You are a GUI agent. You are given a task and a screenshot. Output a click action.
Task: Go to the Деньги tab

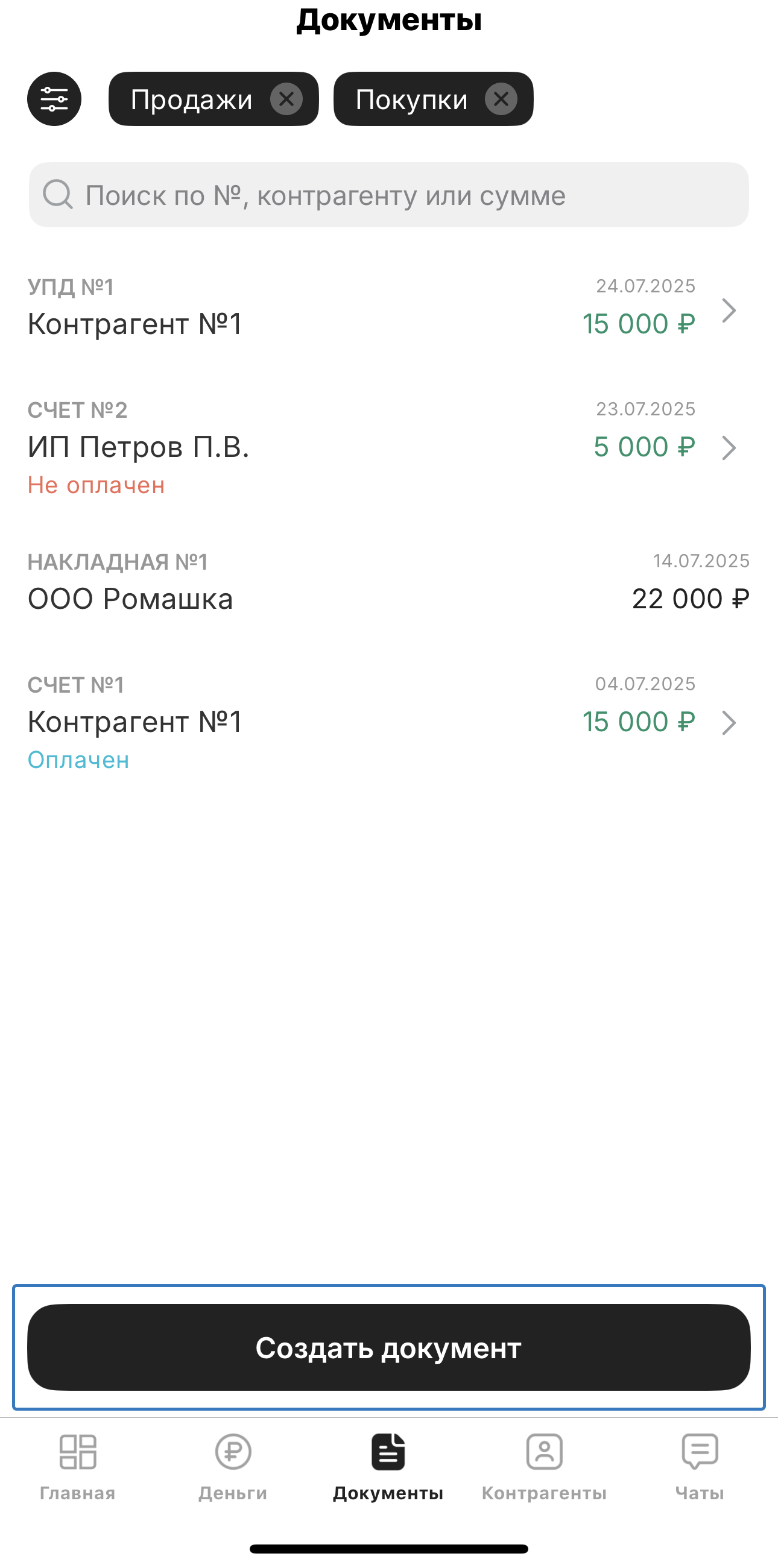pyautogui.click(x=233, y=1467)
